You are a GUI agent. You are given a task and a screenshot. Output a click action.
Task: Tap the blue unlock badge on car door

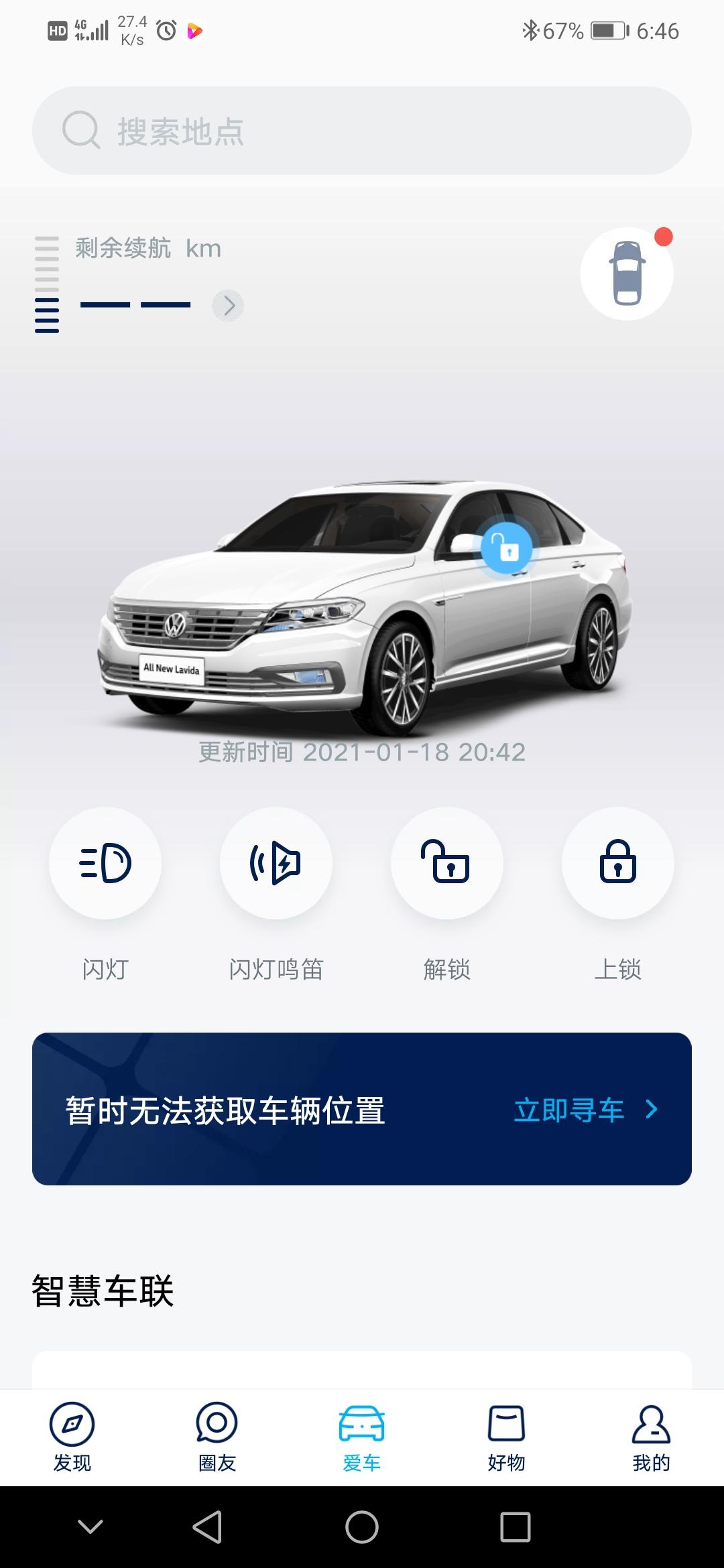(x=507, y=549)
